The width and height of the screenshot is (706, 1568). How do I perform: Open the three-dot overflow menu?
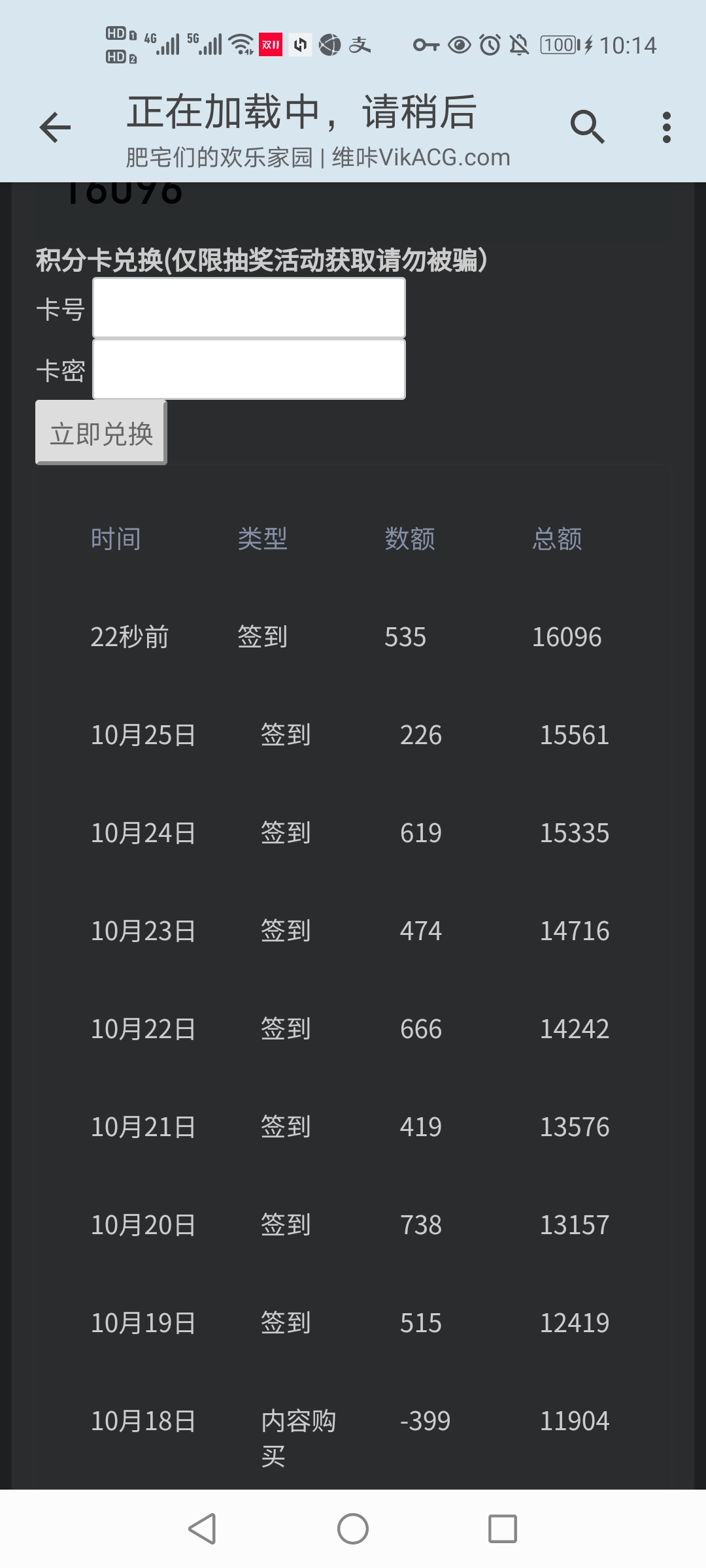tap(666, 125)
